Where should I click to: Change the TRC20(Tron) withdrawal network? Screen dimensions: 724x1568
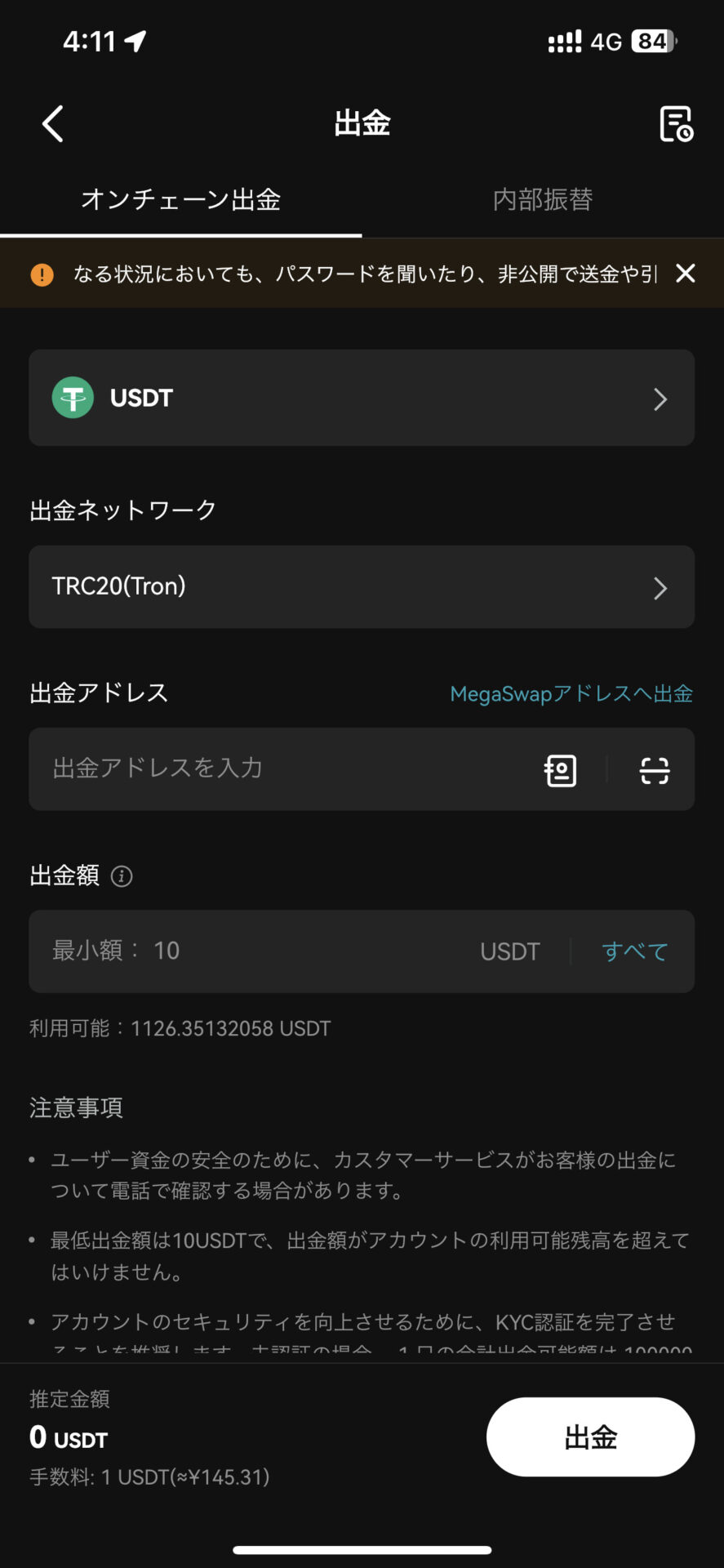pyautogui.click(x=362, y=586)
